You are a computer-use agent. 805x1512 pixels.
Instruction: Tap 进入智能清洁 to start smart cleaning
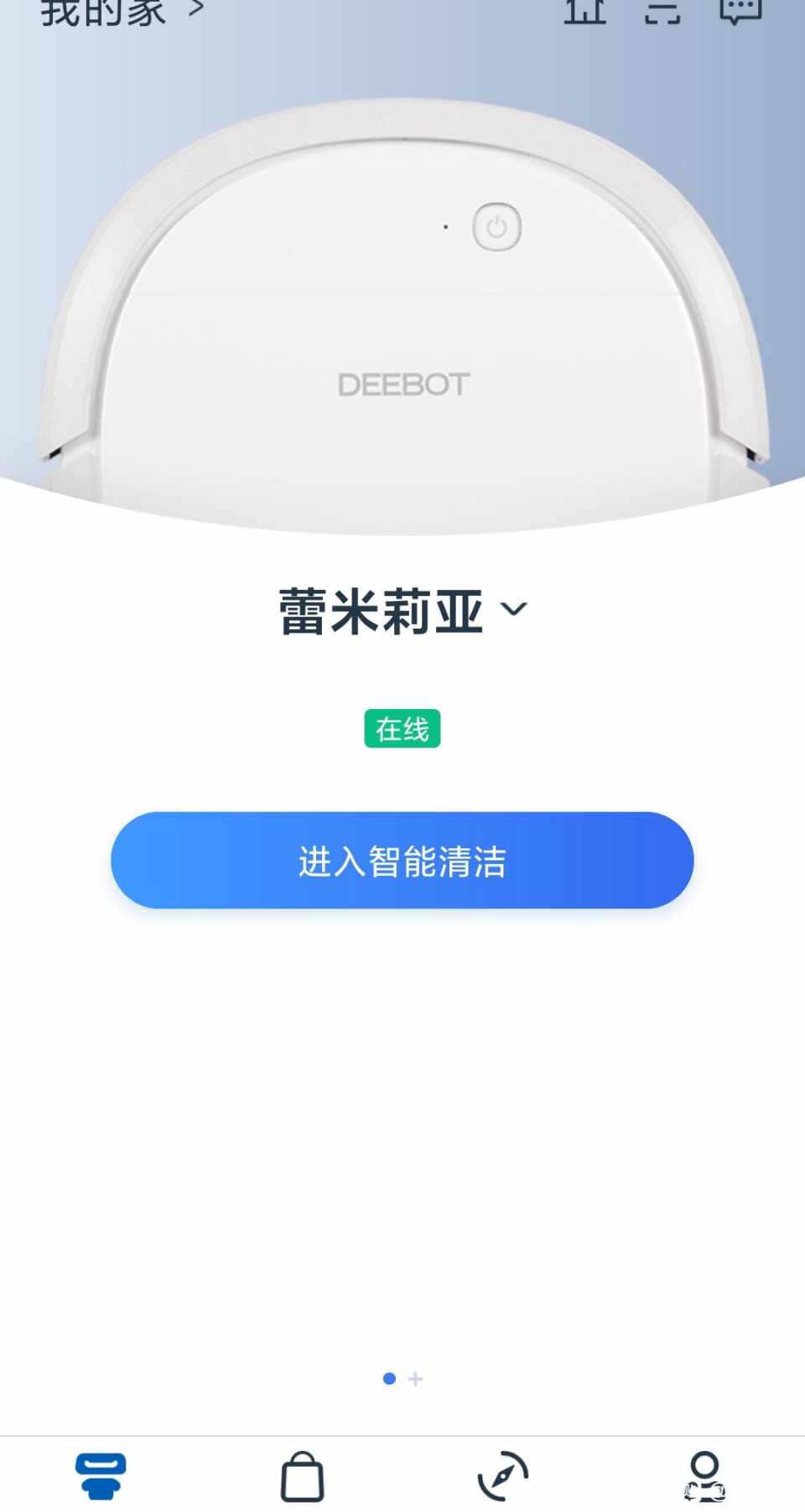(x=402, y=861)
